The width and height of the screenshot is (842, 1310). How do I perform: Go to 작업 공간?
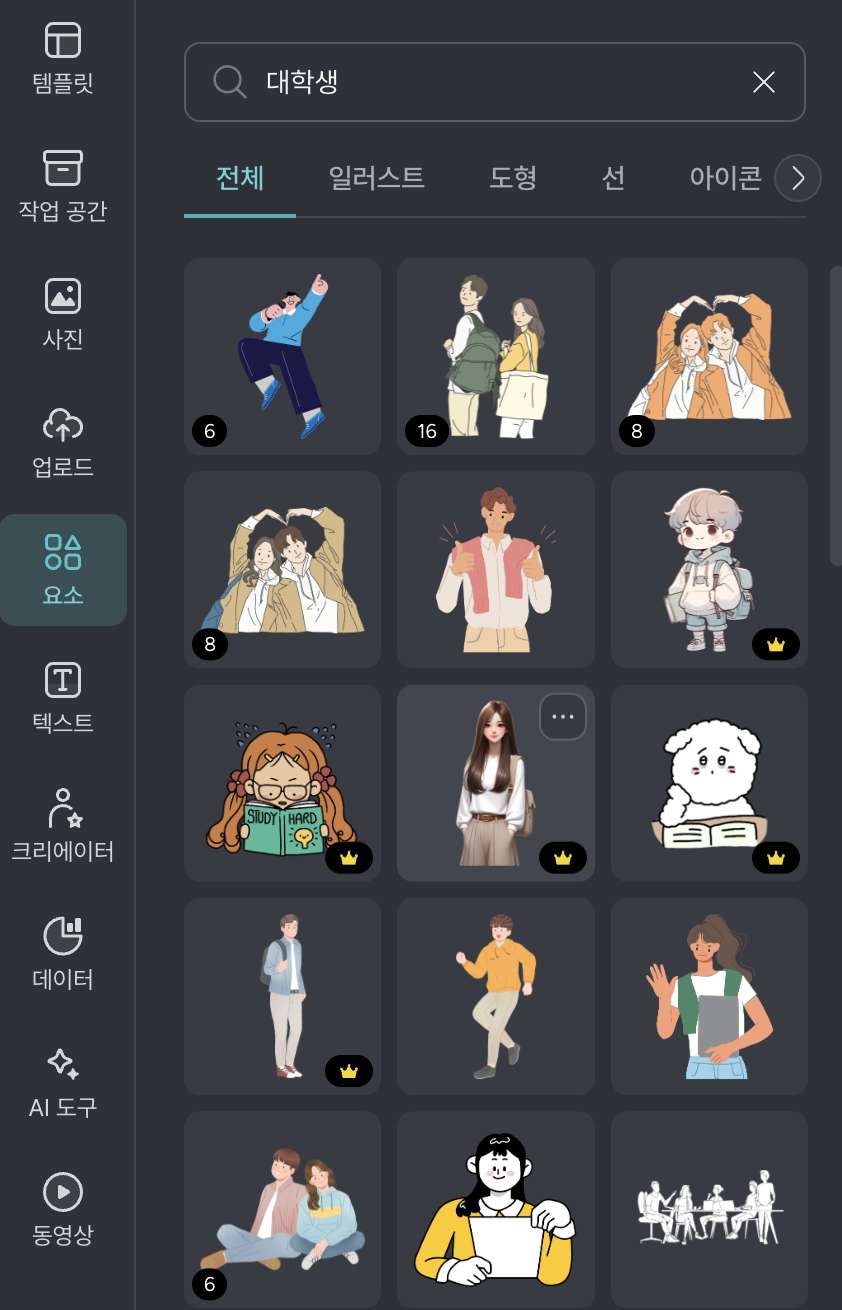pyautogui.click(x=63, y=186)
